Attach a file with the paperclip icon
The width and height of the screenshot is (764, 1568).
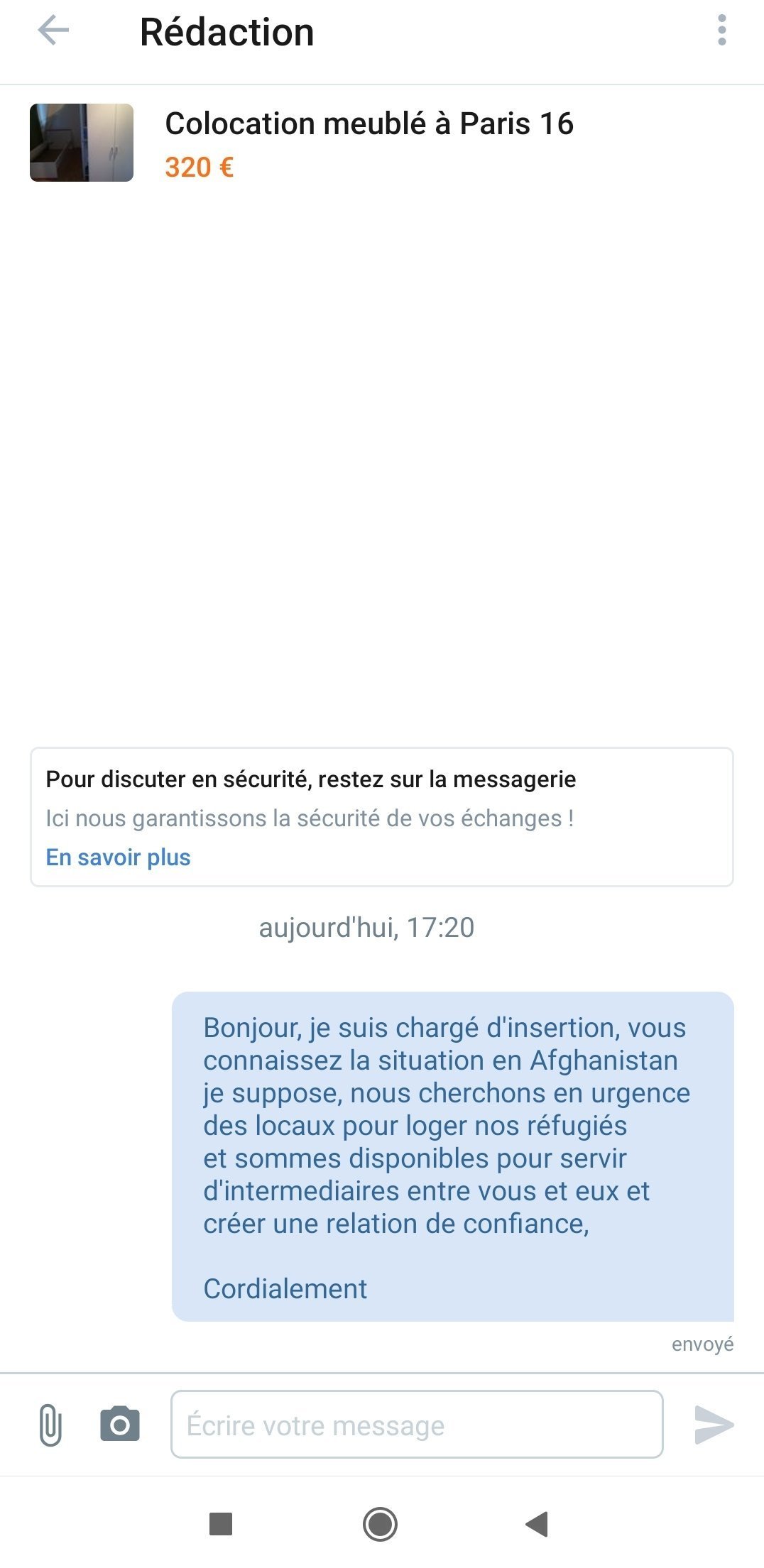[50, 1424]
